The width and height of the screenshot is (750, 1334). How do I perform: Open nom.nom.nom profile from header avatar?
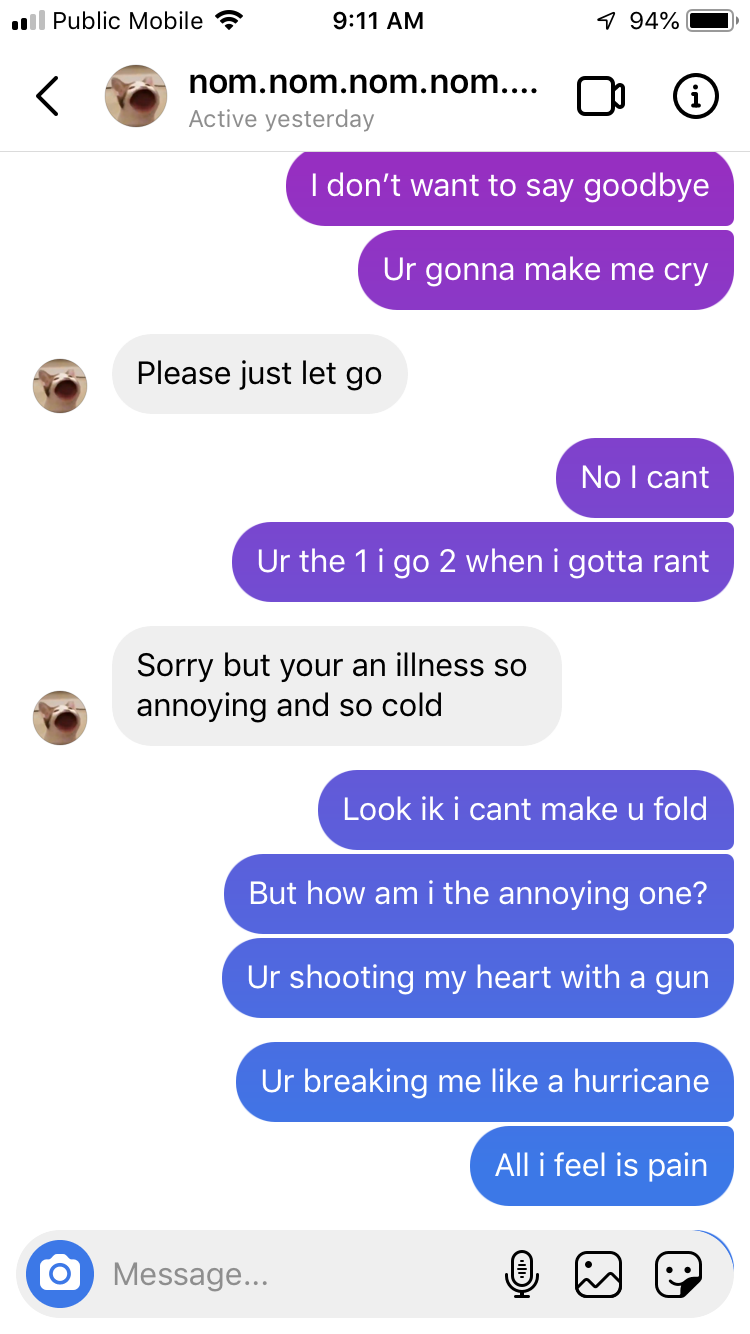coord(136,96)
